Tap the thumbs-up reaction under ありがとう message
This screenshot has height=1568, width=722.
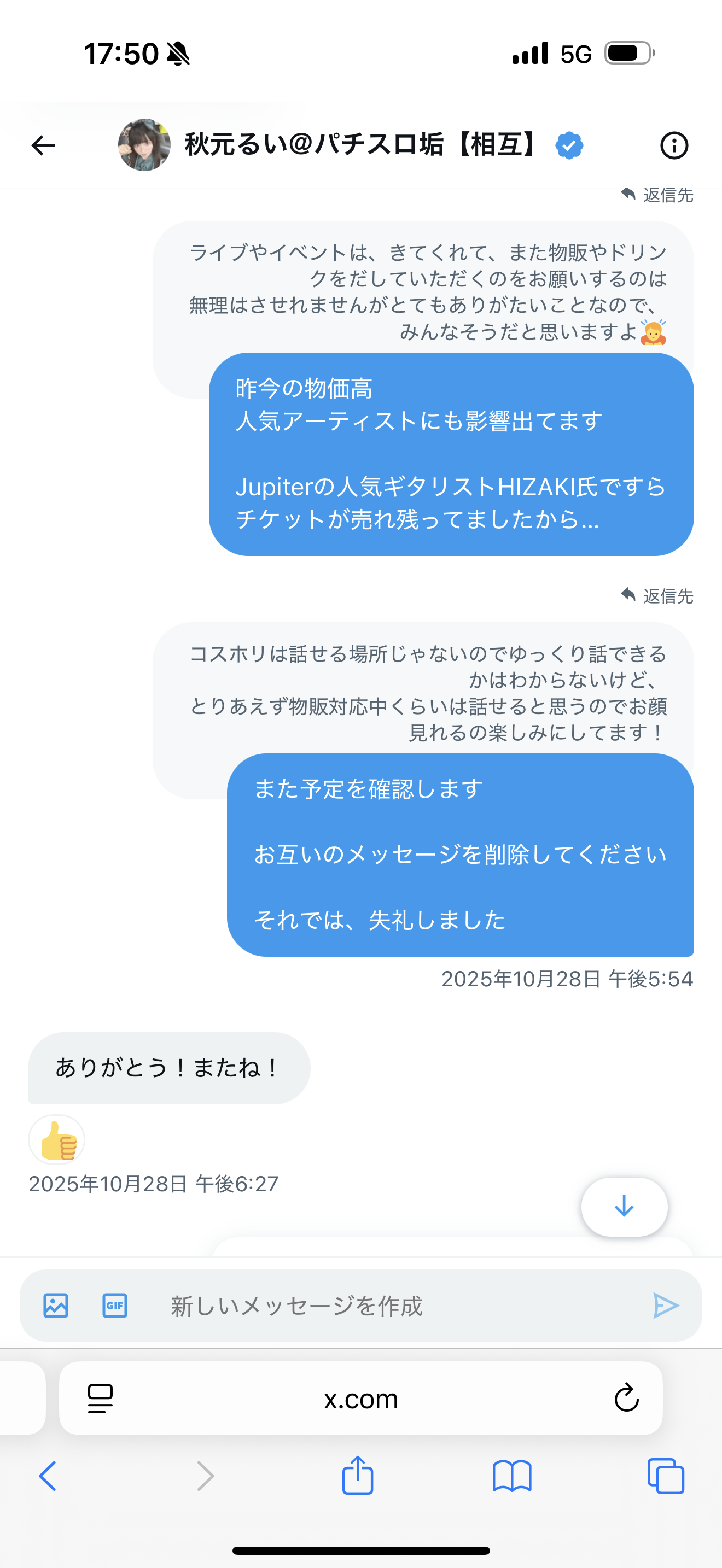[57, 1139]
